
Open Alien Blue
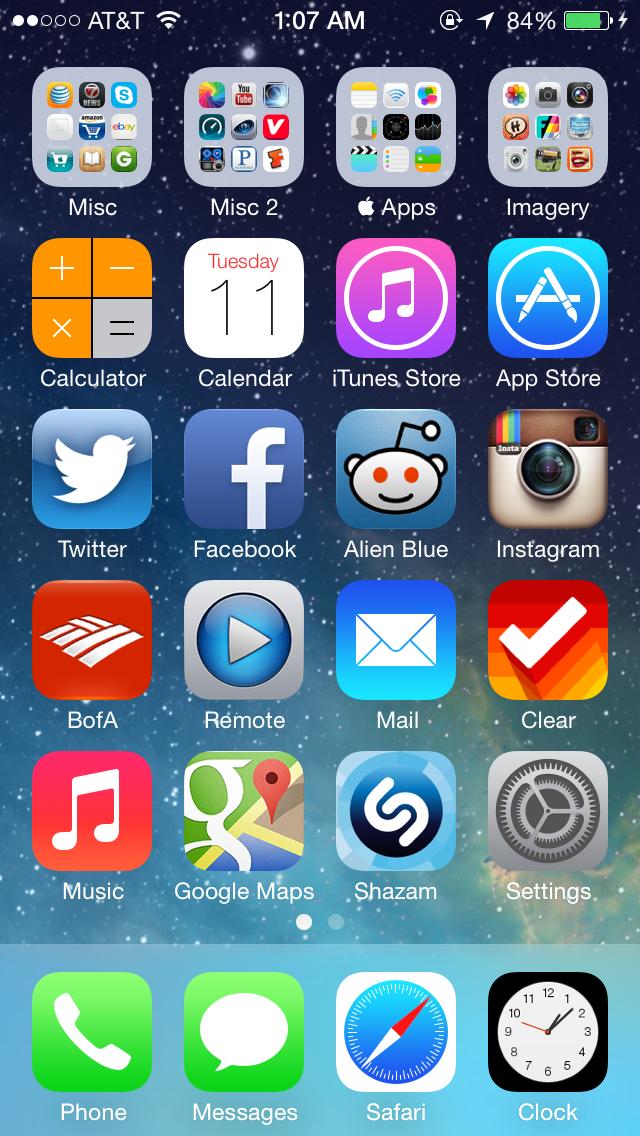(396, 469)
